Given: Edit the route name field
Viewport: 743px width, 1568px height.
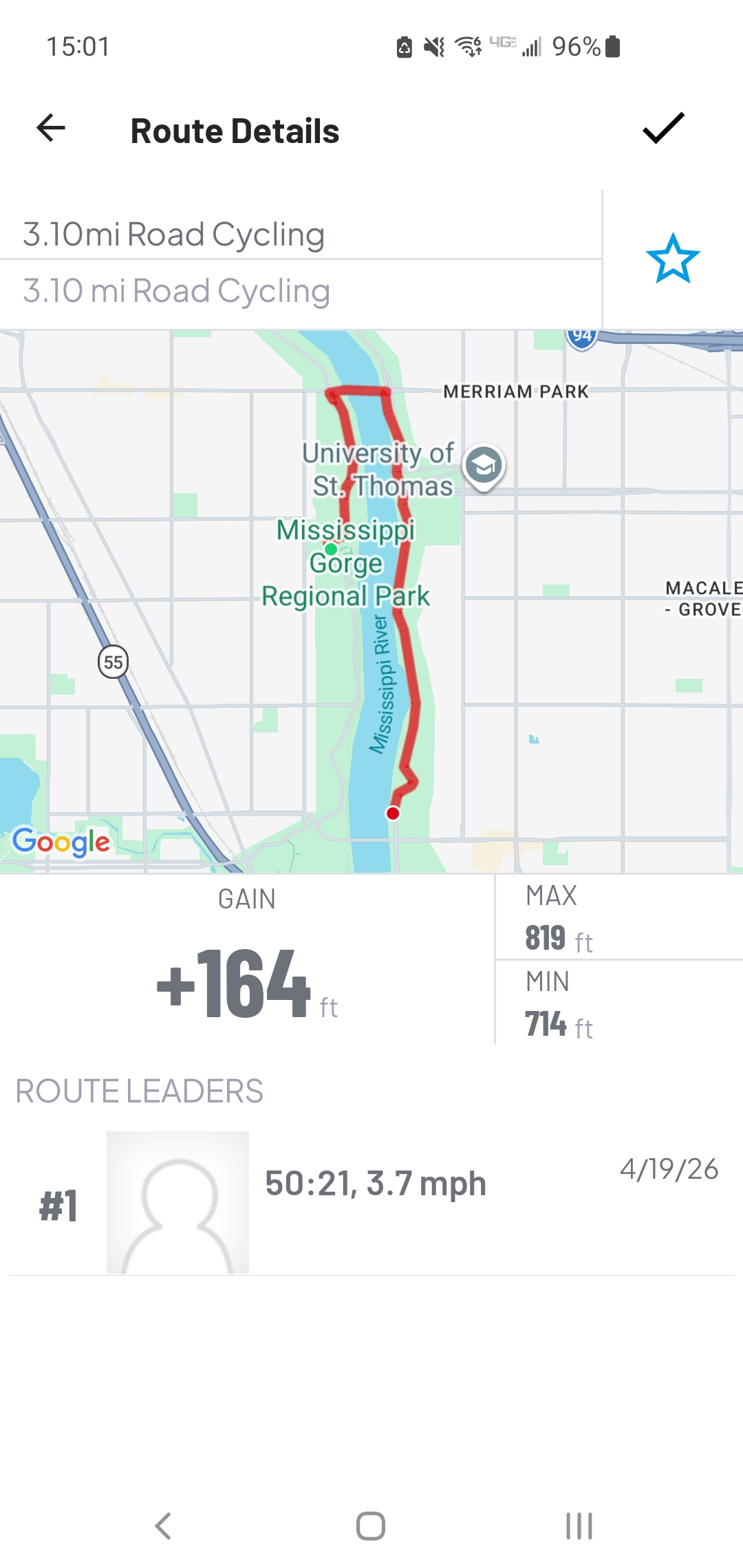Looking at the screenshot, I should coord(301,235).
